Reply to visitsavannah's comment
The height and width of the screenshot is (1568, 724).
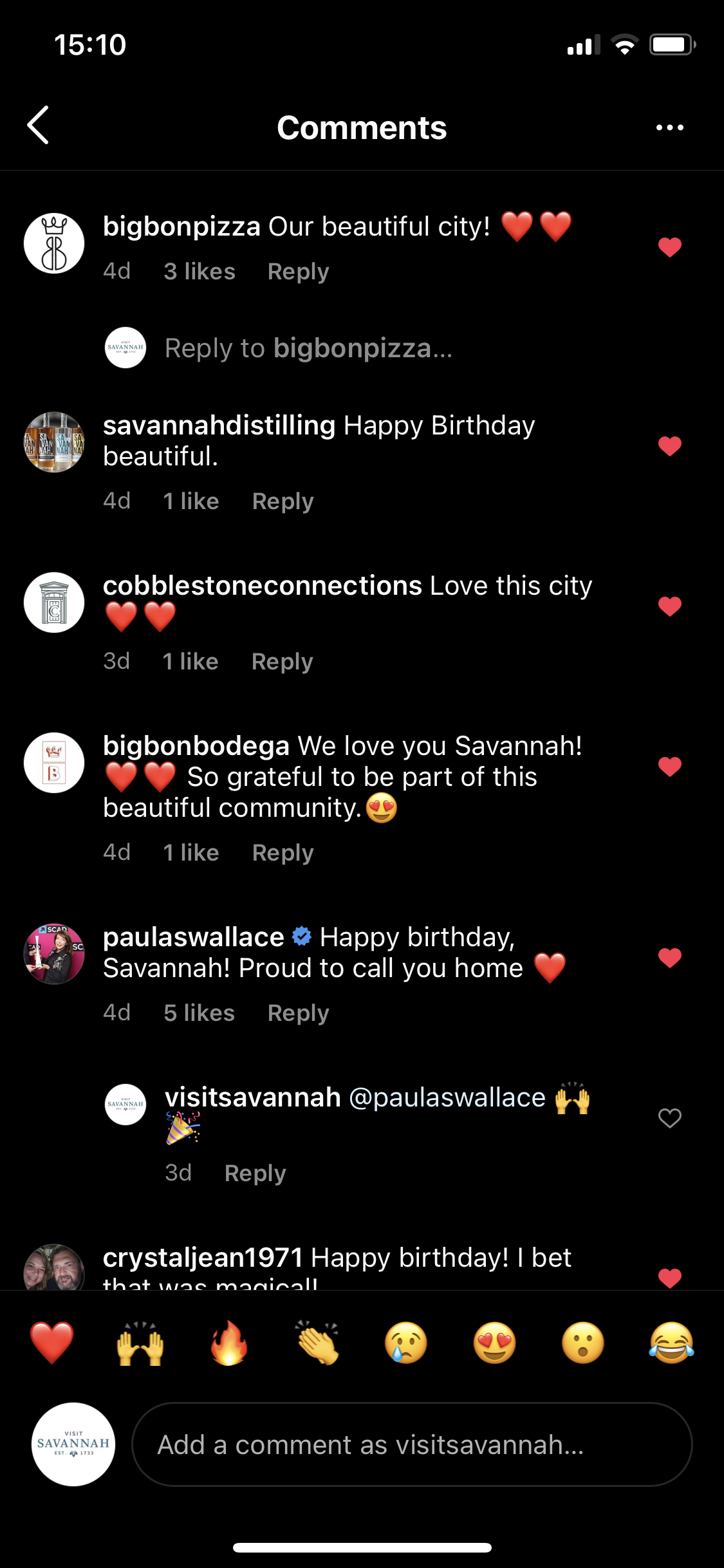255,1173
